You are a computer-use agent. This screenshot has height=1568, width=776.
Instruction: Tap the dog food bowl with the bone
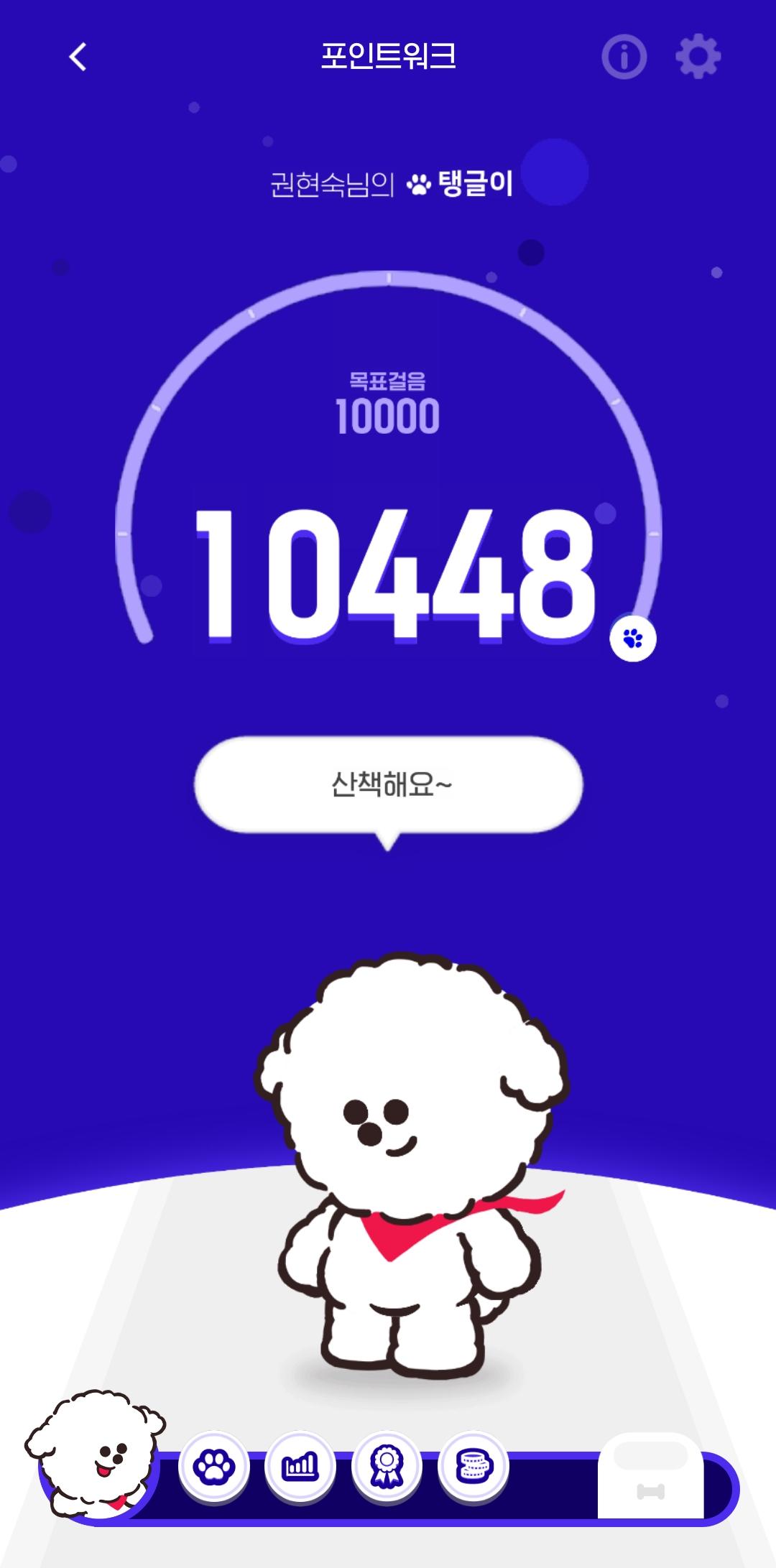point(651,1477)
